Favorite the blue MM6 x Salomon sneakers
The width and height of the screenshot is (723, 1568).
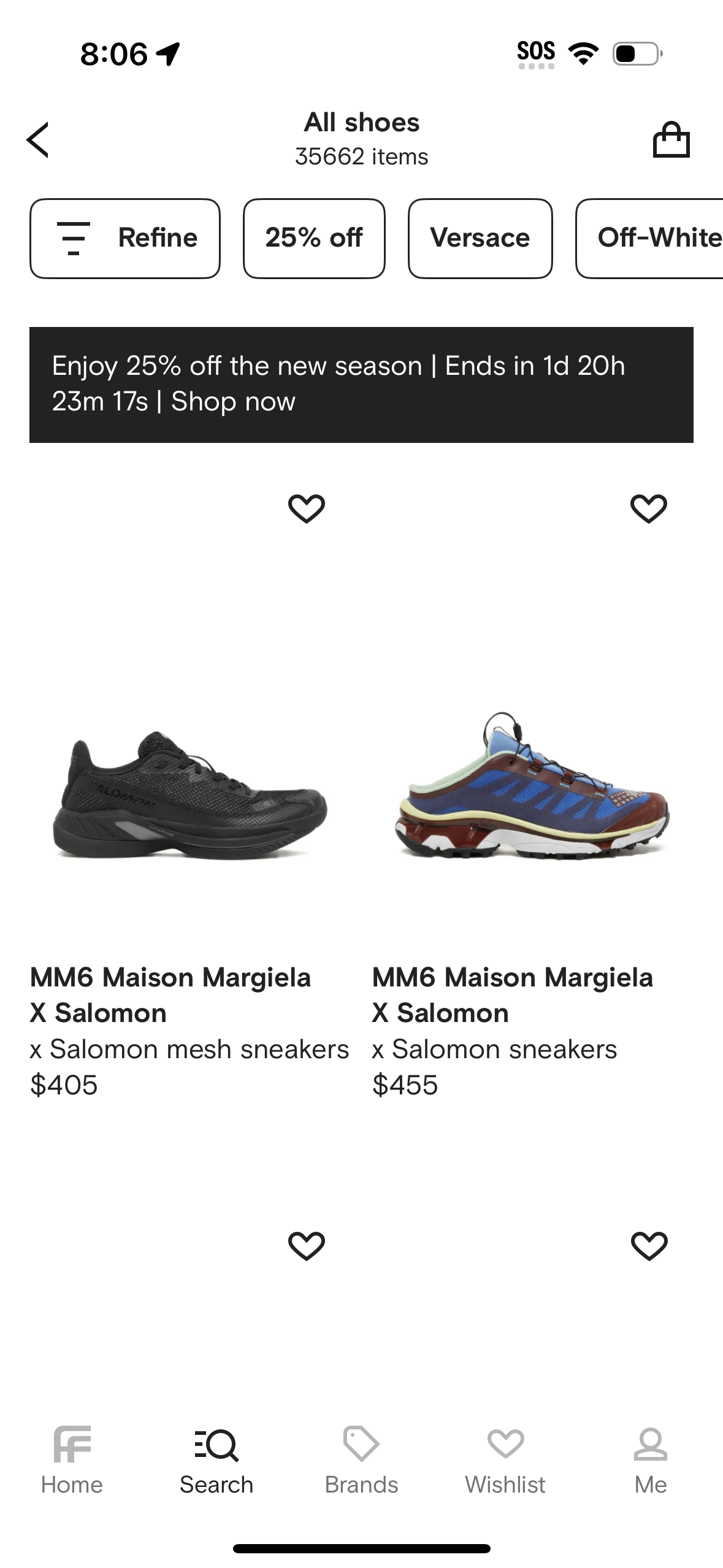(x=648, y=507)
